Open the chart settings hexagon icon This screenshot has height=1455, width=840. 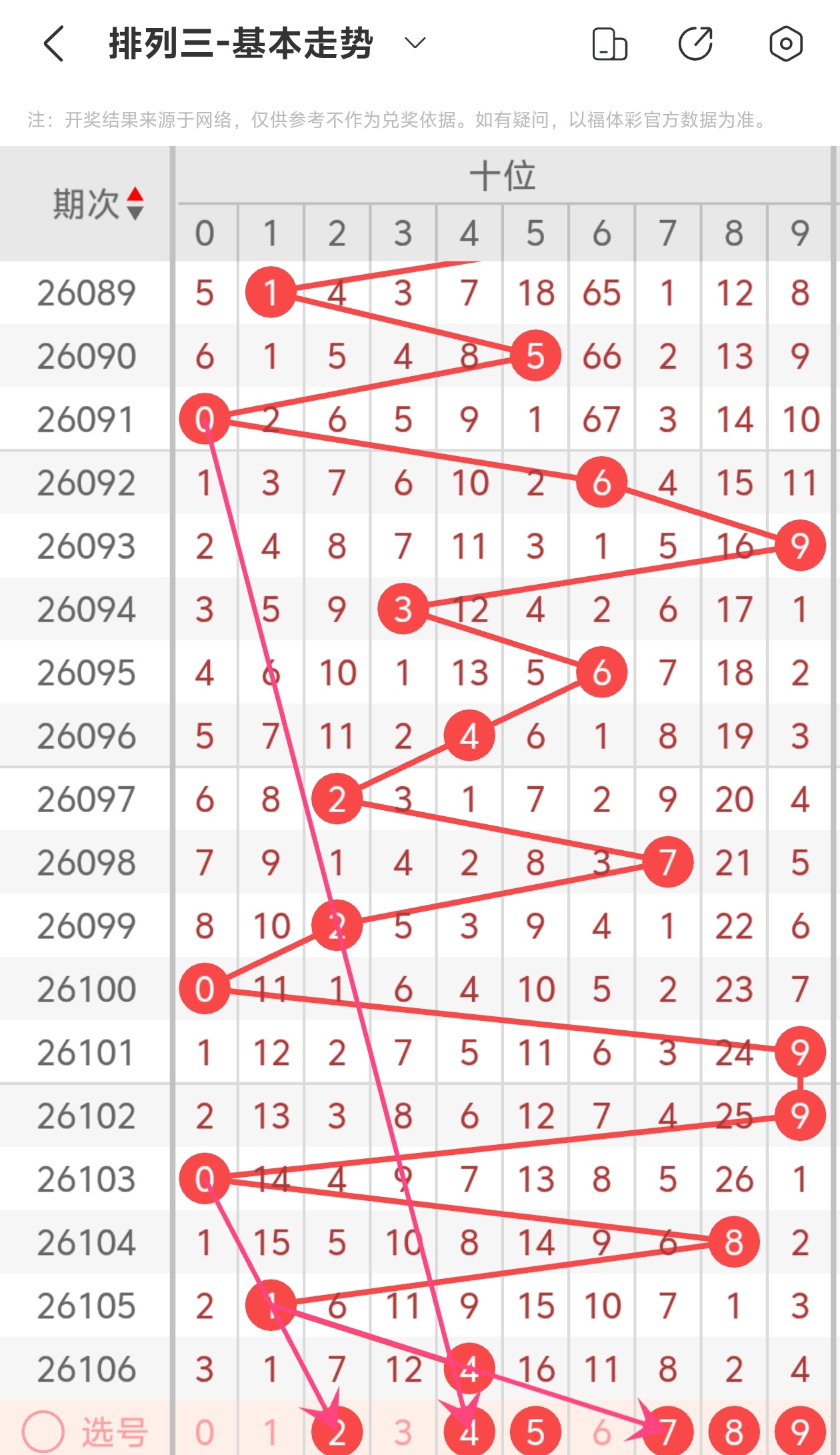785,44
